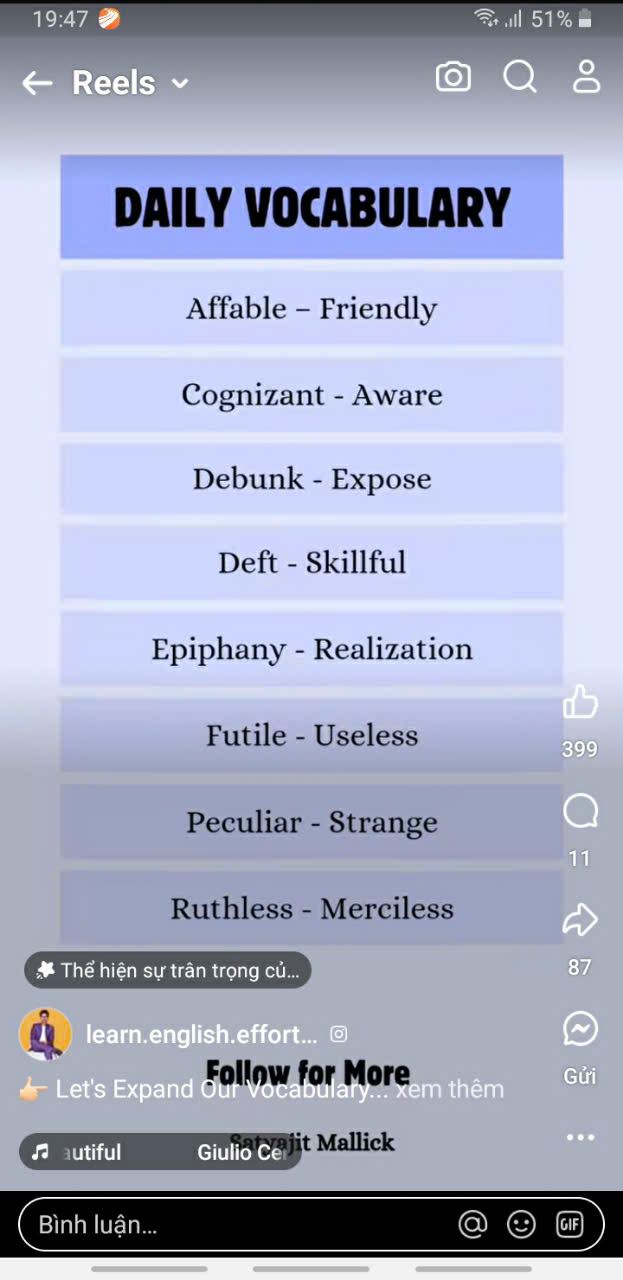This screenshot has height=1280, width=623.
Task: Like this reel
Action: point(580,703)
